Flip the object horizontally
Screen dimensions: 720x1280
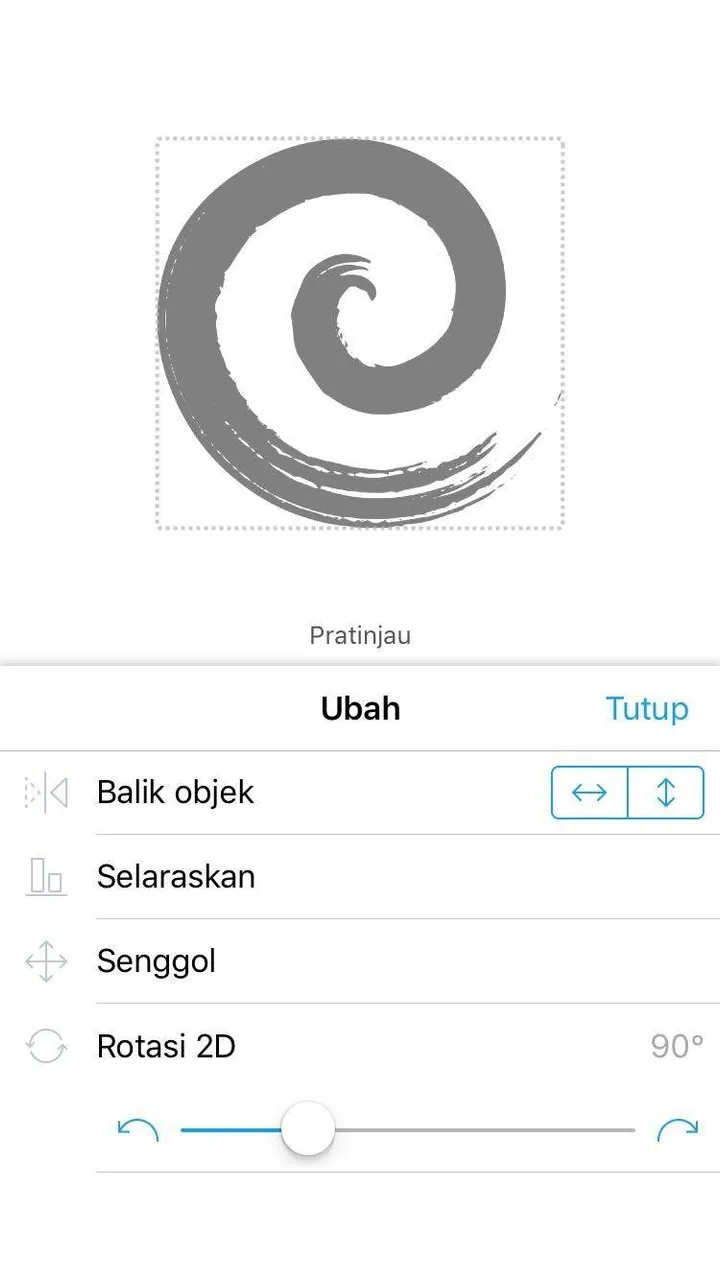coord(590,793)
